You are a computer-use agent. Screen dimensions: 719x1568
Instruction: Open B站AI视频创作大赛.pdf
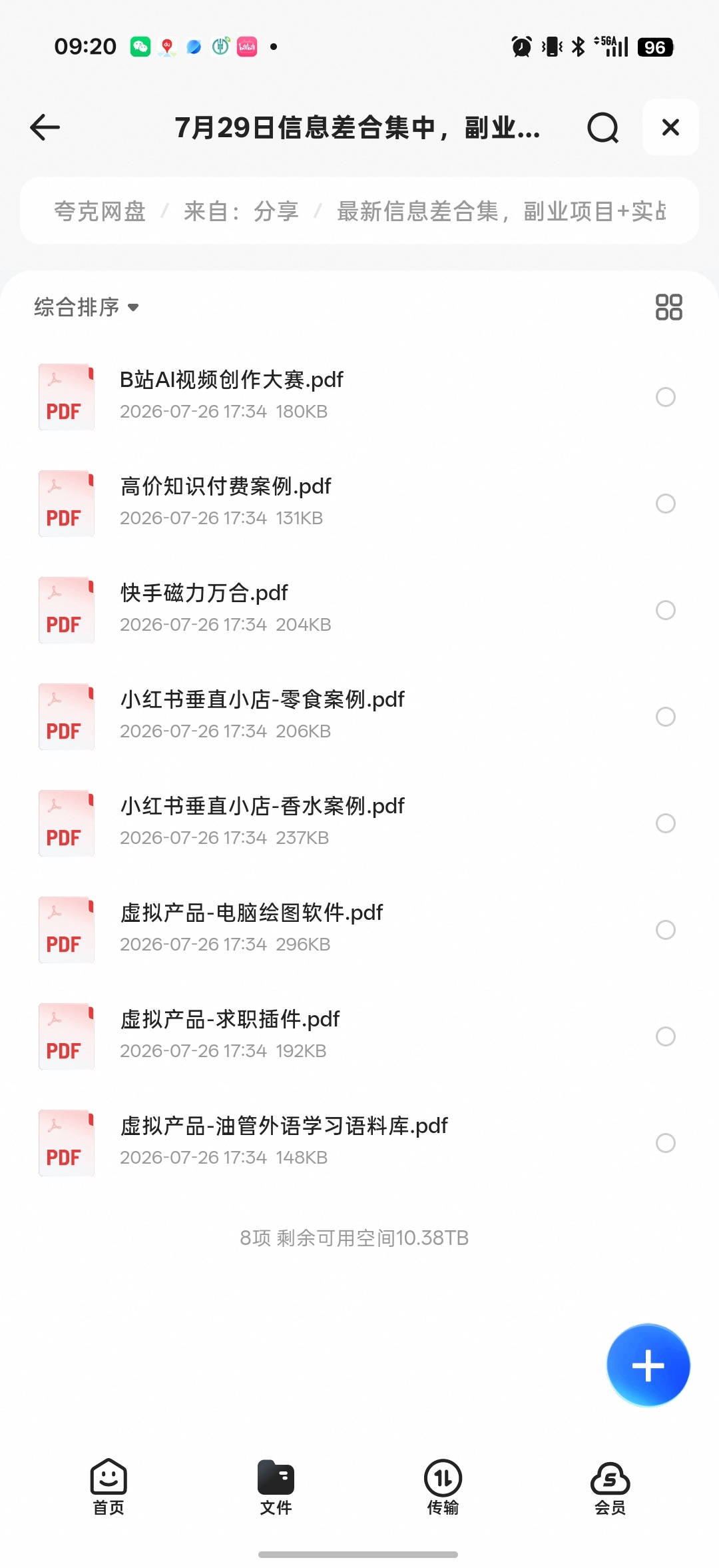[x=359, y=397]
